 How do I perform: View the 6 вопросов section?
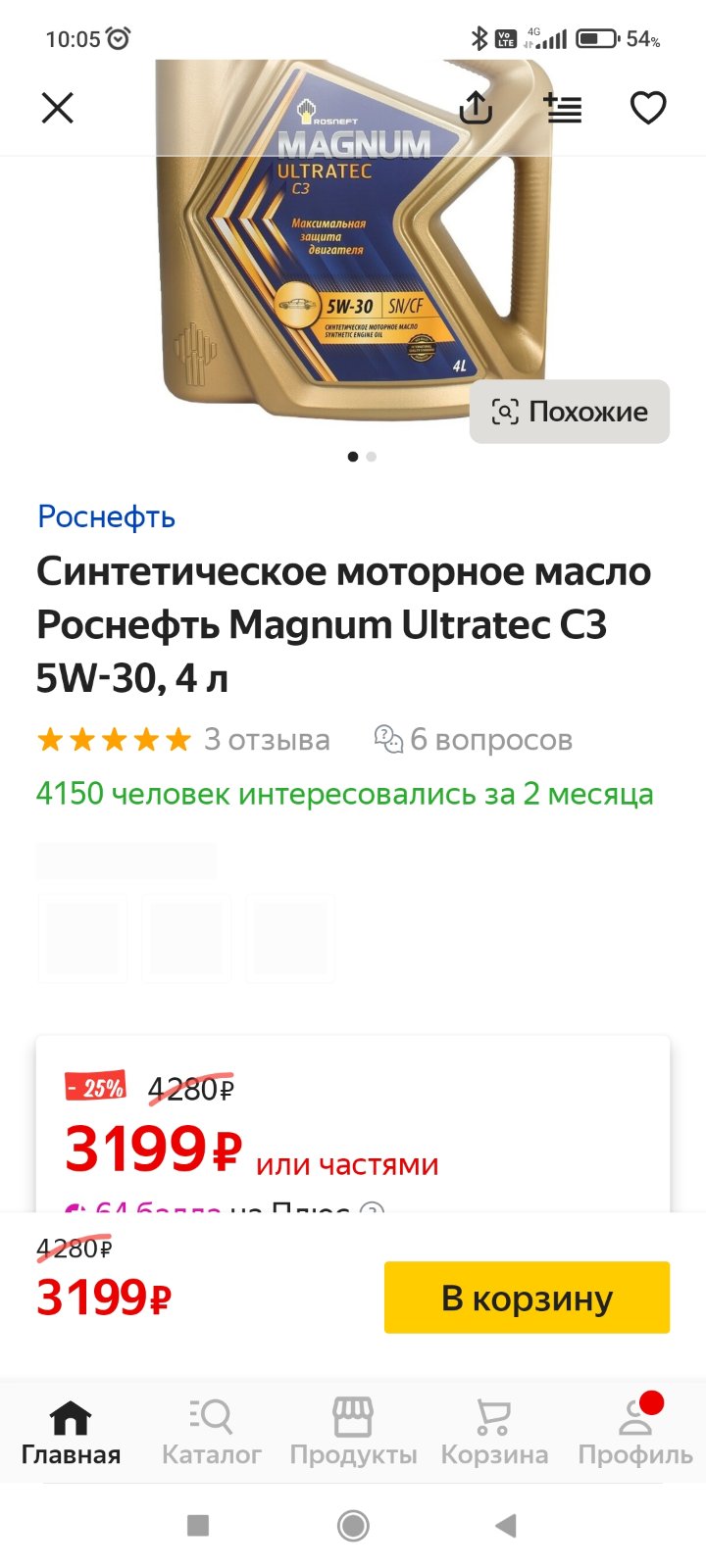(x=474, y=740)
